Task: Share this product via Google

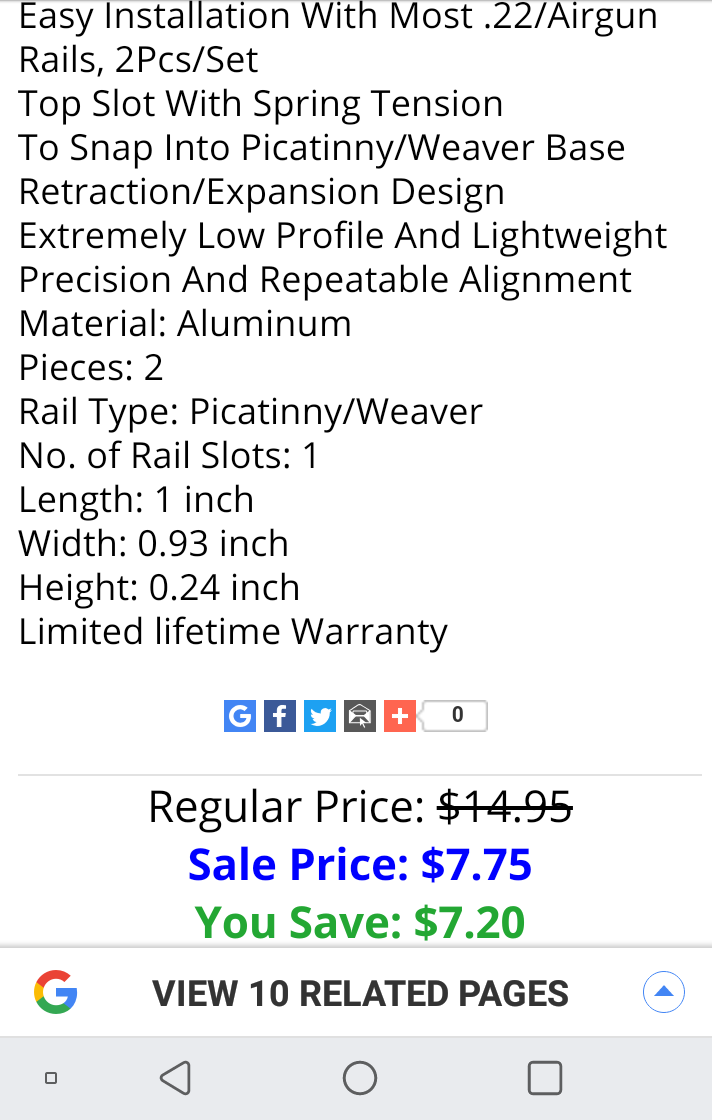Action: 240,716
